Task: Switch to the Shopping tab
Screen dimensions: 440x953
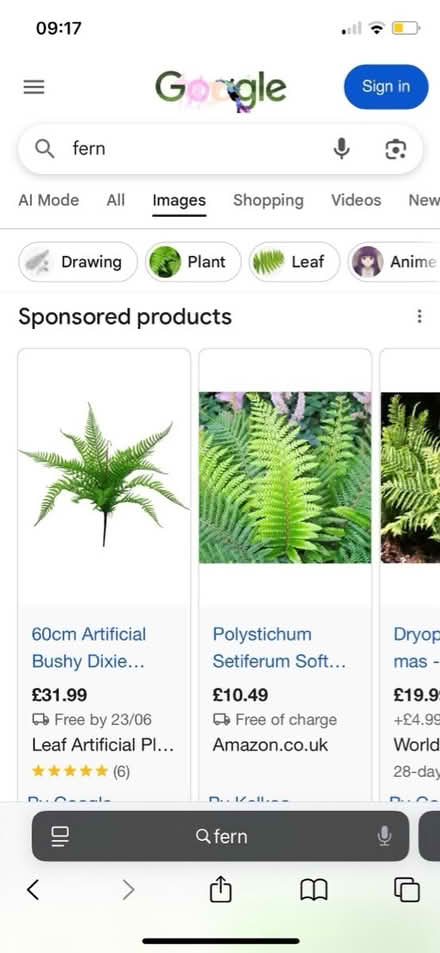Action: click(x=268, y=200)
